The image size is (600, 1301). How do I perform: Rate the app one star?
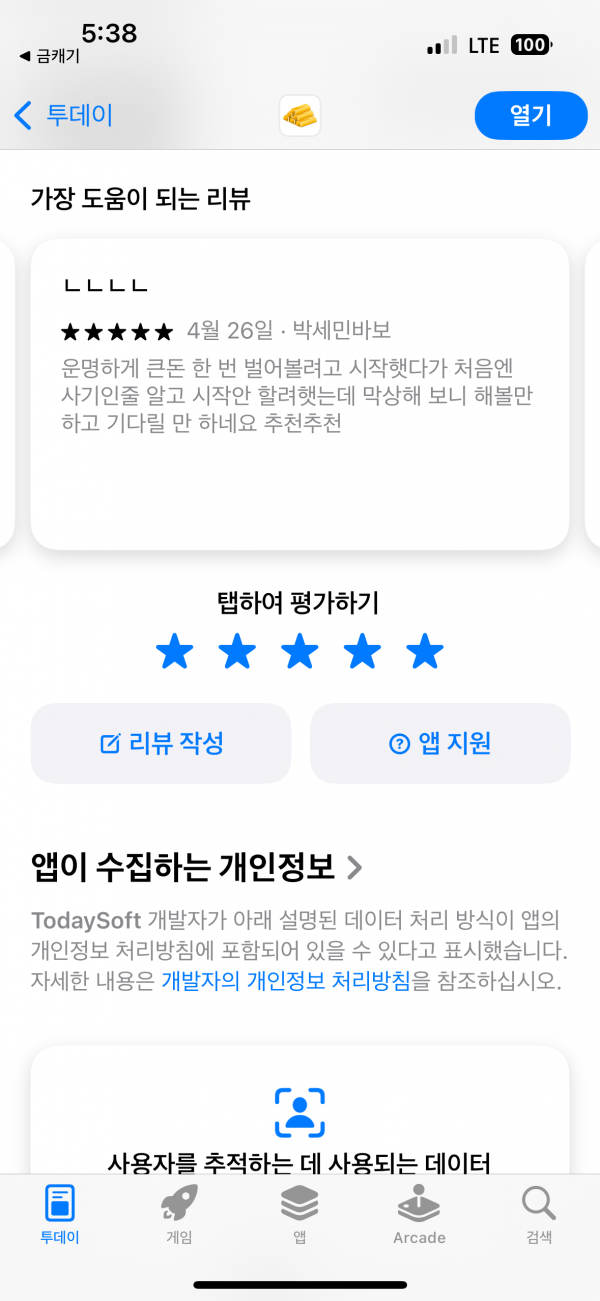(175, 652)
